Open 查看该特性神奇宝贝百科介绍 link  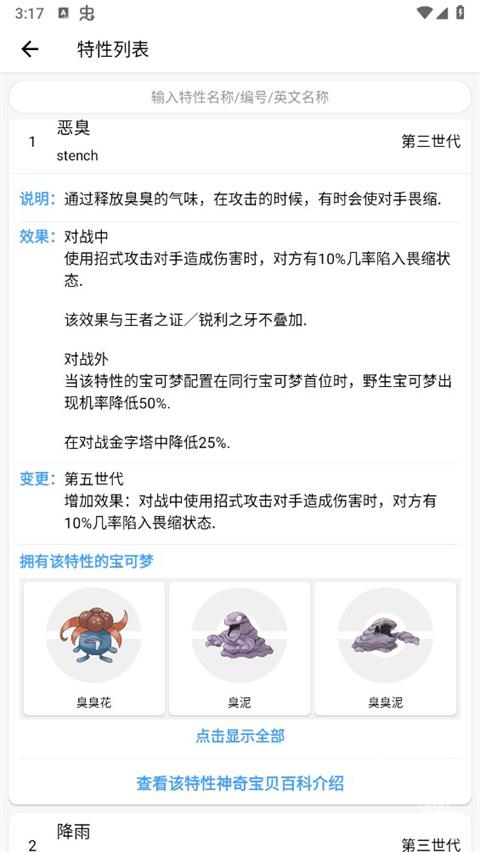coord(240,783)
